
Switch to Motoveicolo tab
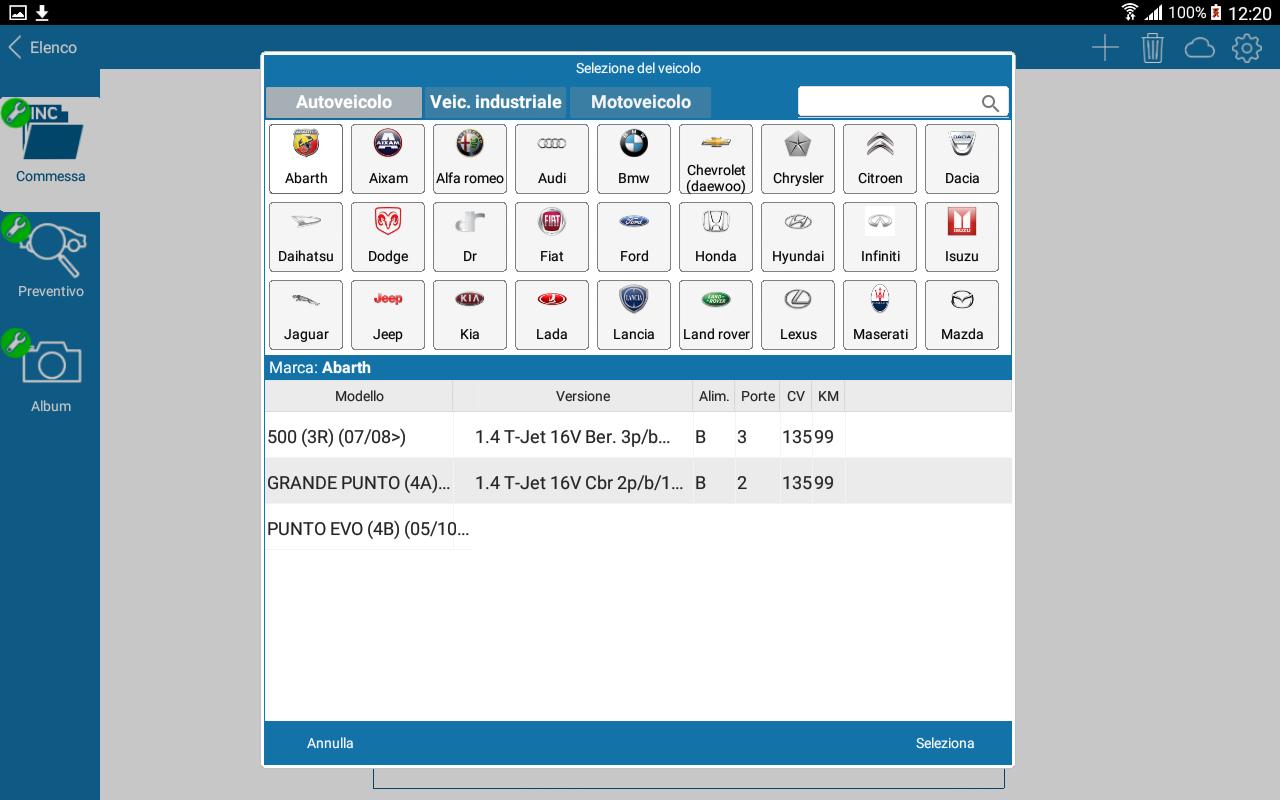pyautogui.click(x=640, y=102)
